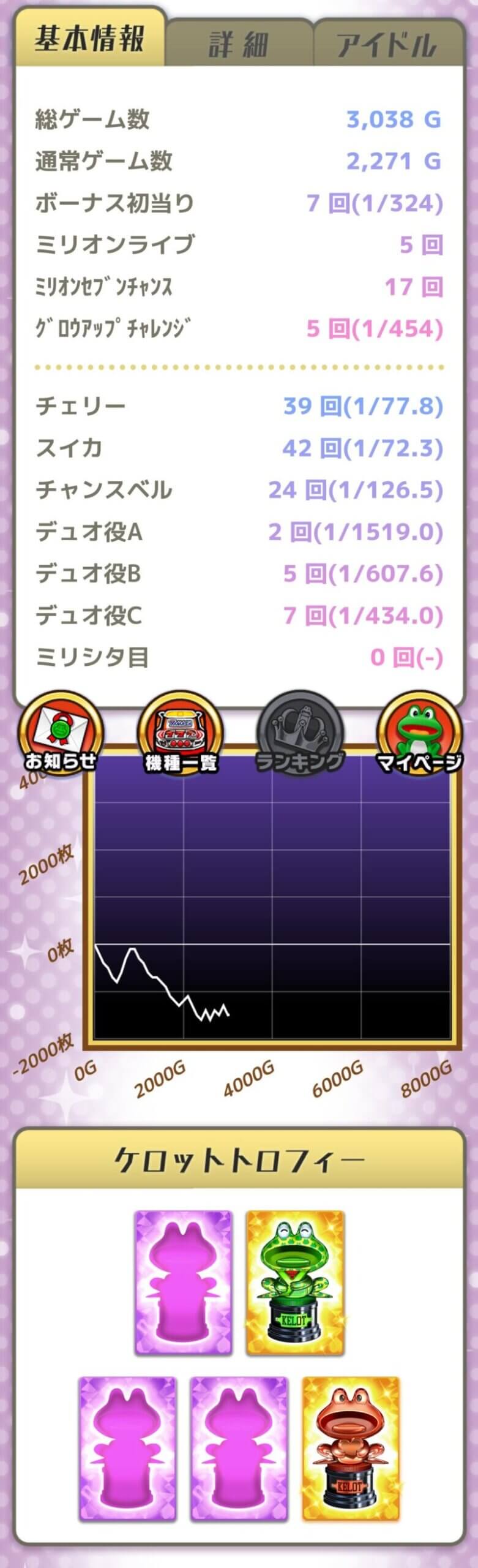
Task: Select the 基本情報 tab
Action: pos(89,38)
